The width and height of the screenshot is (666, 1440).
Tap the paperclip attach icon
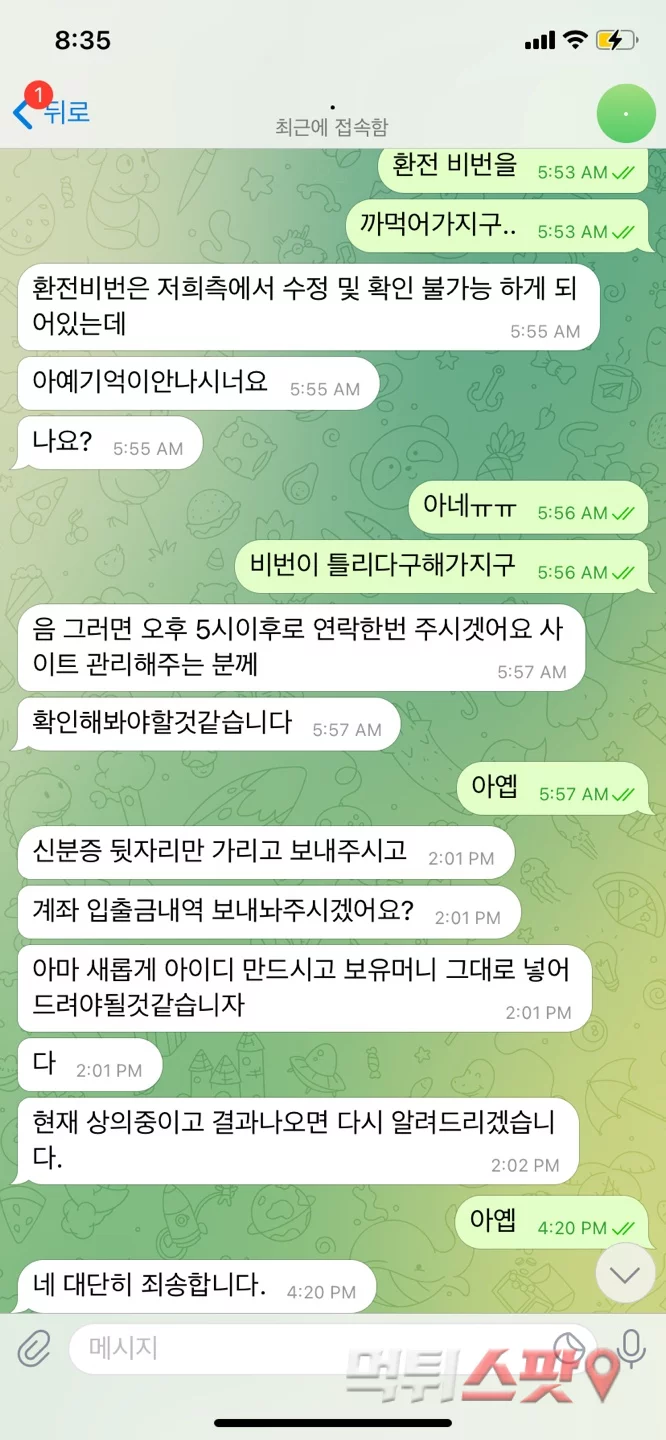pyautogui.click(x=34, y=1350)
